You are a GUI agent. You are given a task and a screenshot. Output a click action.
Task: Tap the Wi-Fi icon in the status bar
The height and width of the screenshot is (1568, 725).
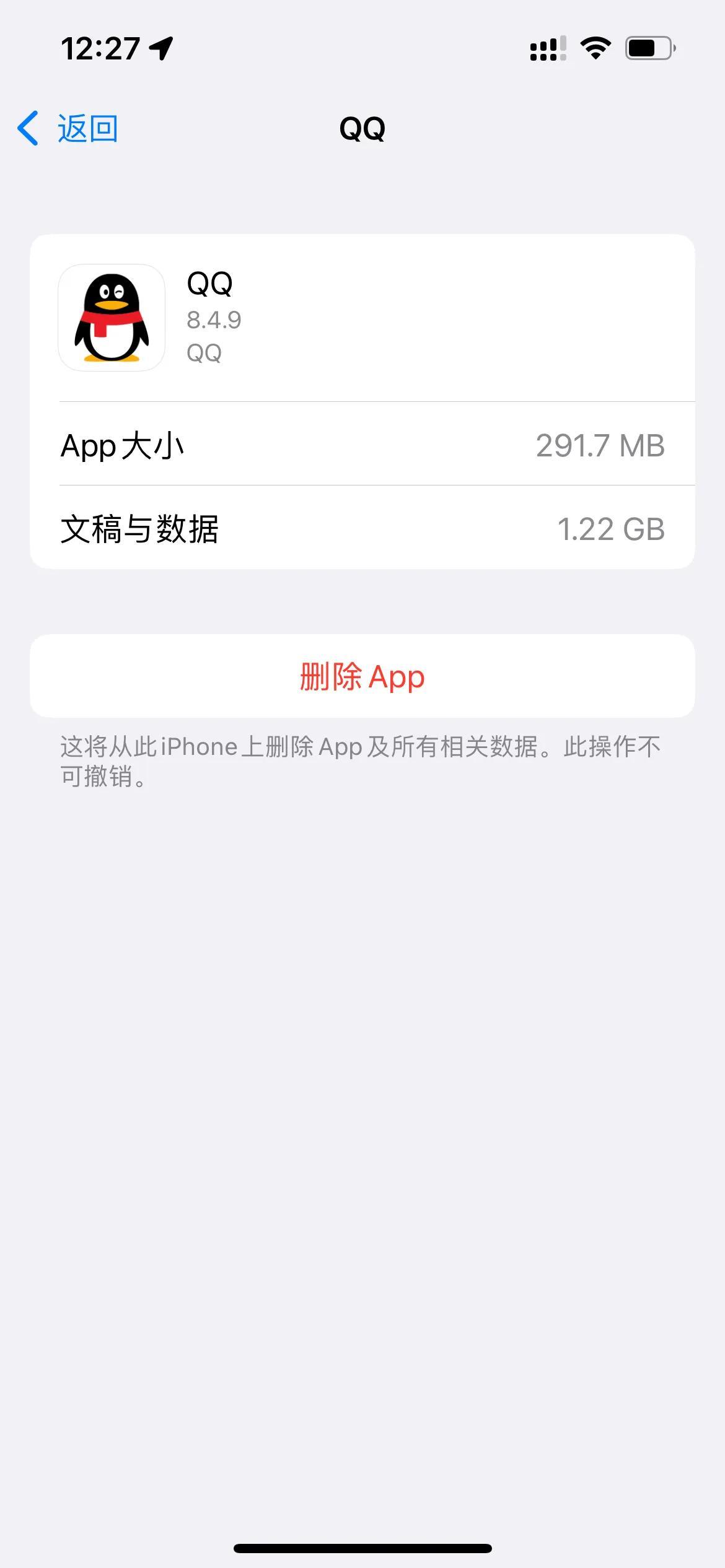[594, 48]
